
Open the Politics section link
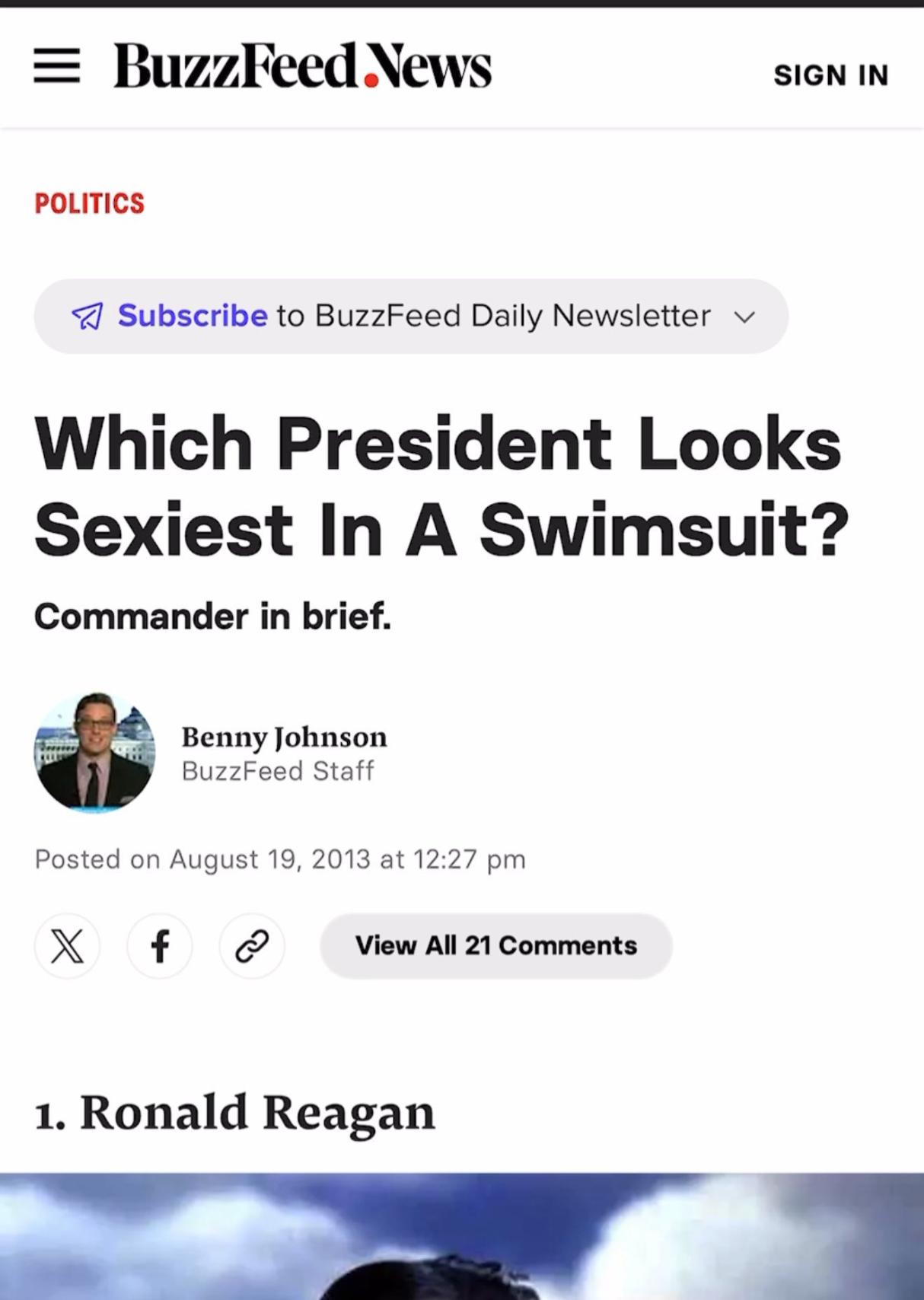(90, 203)
